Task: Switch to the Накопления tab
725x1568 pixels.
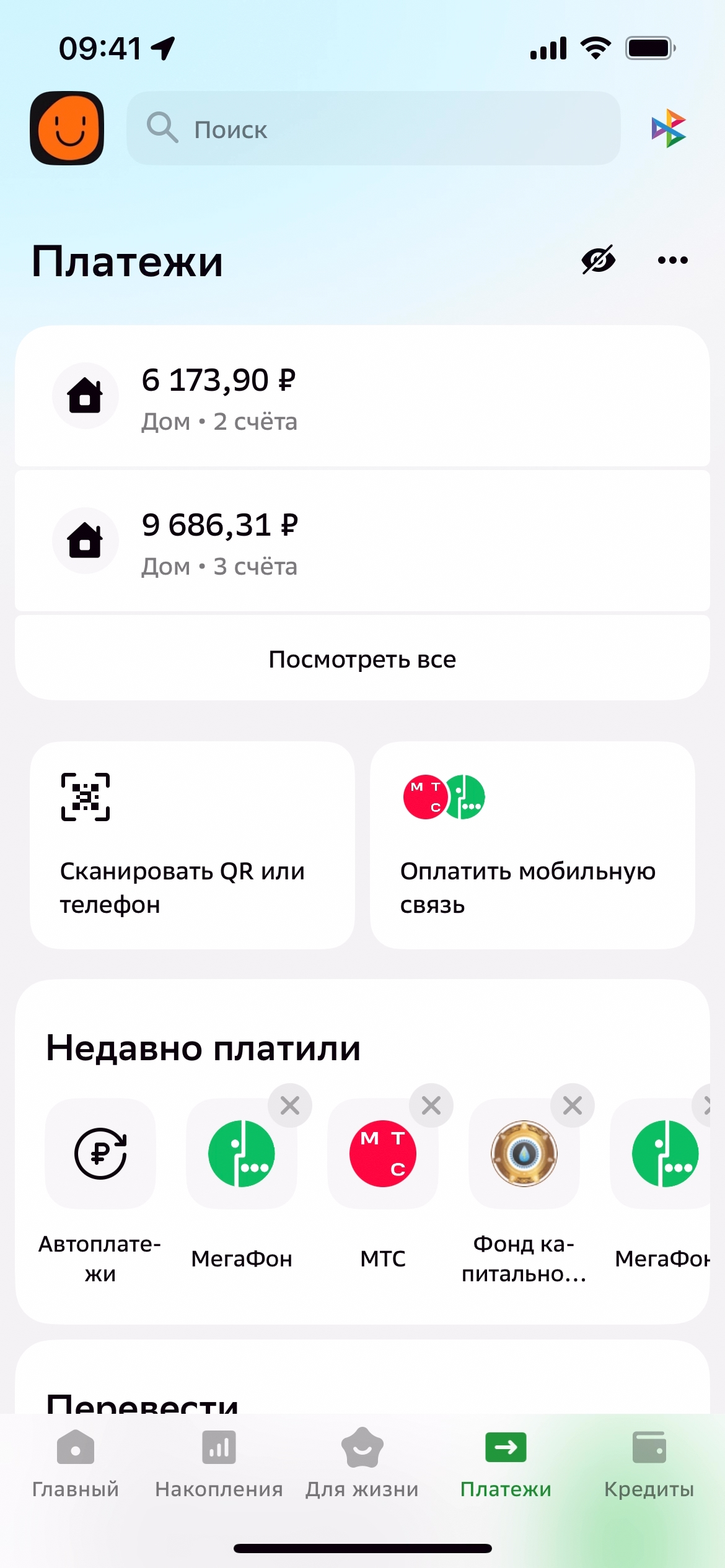Action: pyautogui.click(x=219, y=1463)
